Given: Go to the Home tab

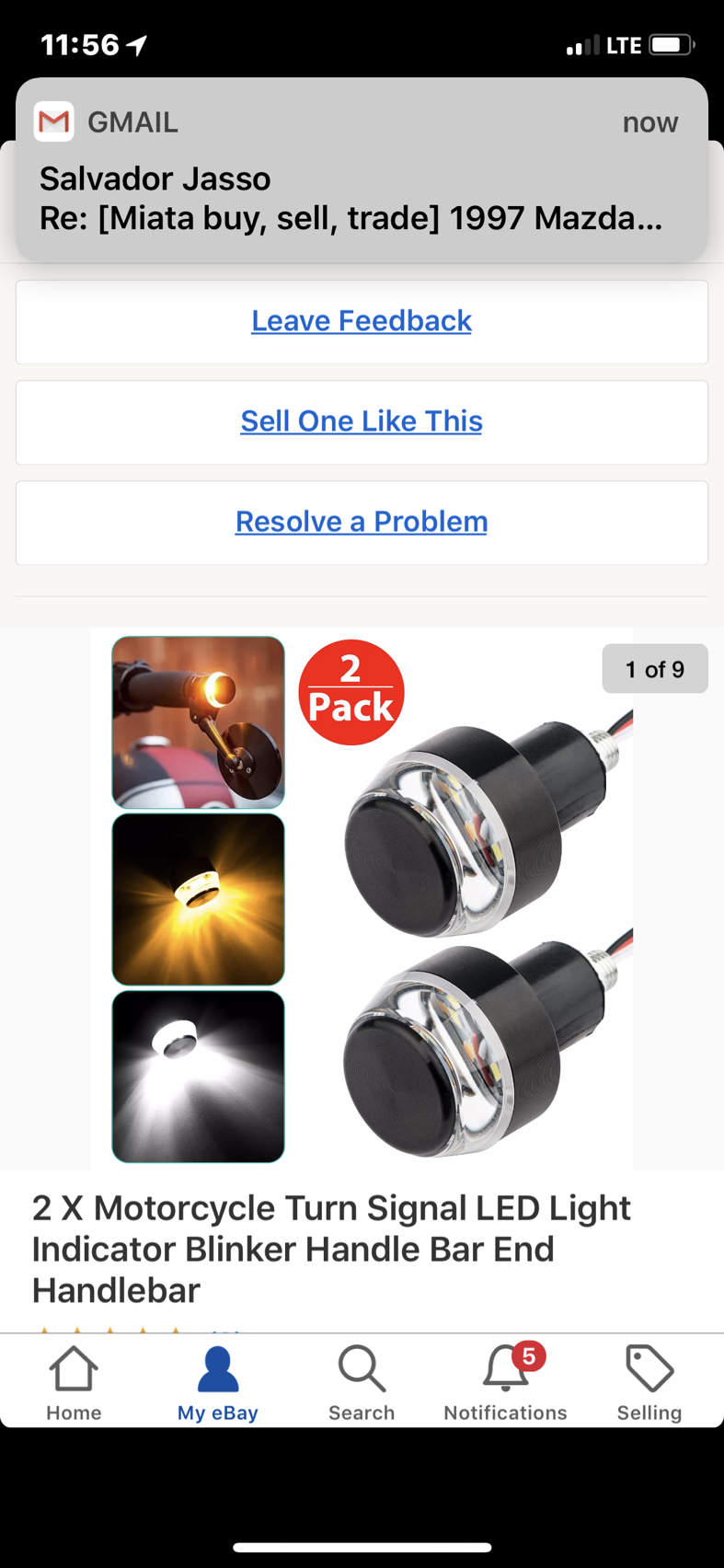Looking at the screenshot, I should point(74,1383).
